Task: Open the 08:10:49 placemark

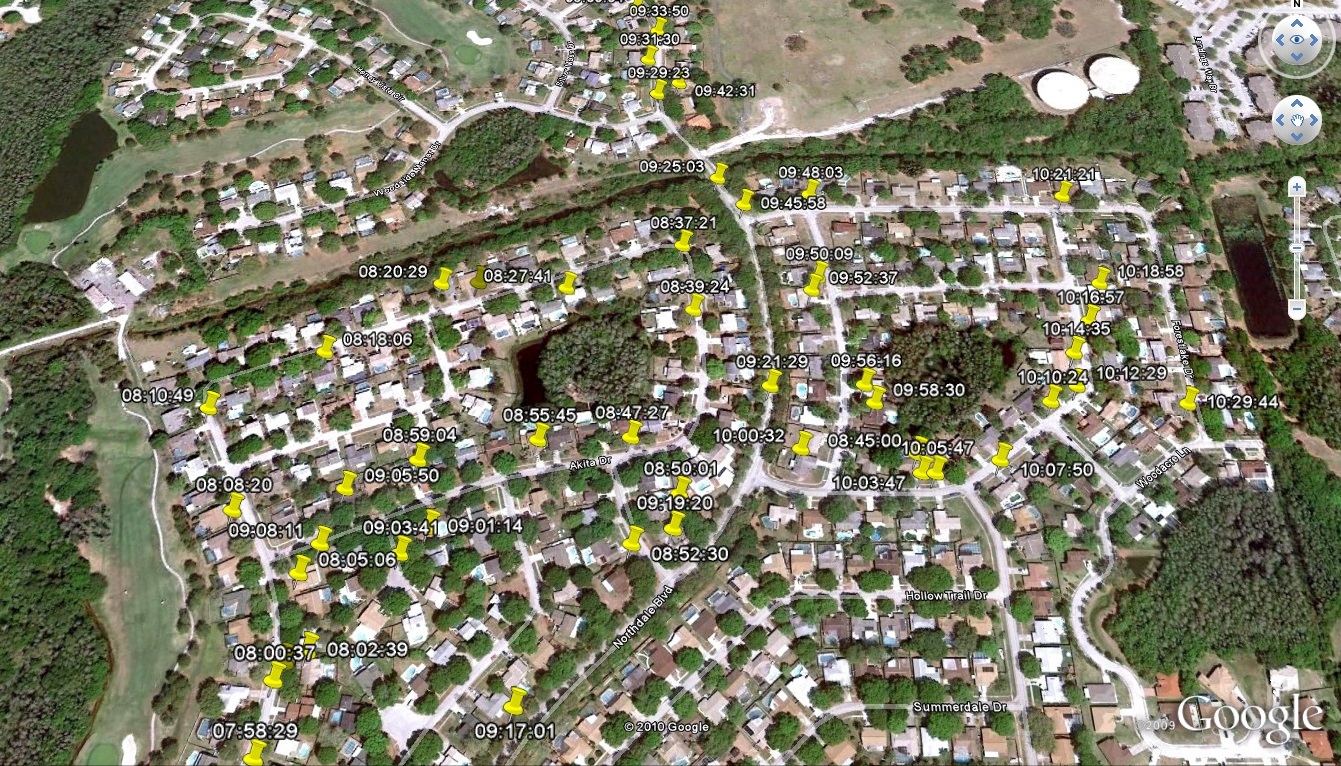Action: pos(209,402)
